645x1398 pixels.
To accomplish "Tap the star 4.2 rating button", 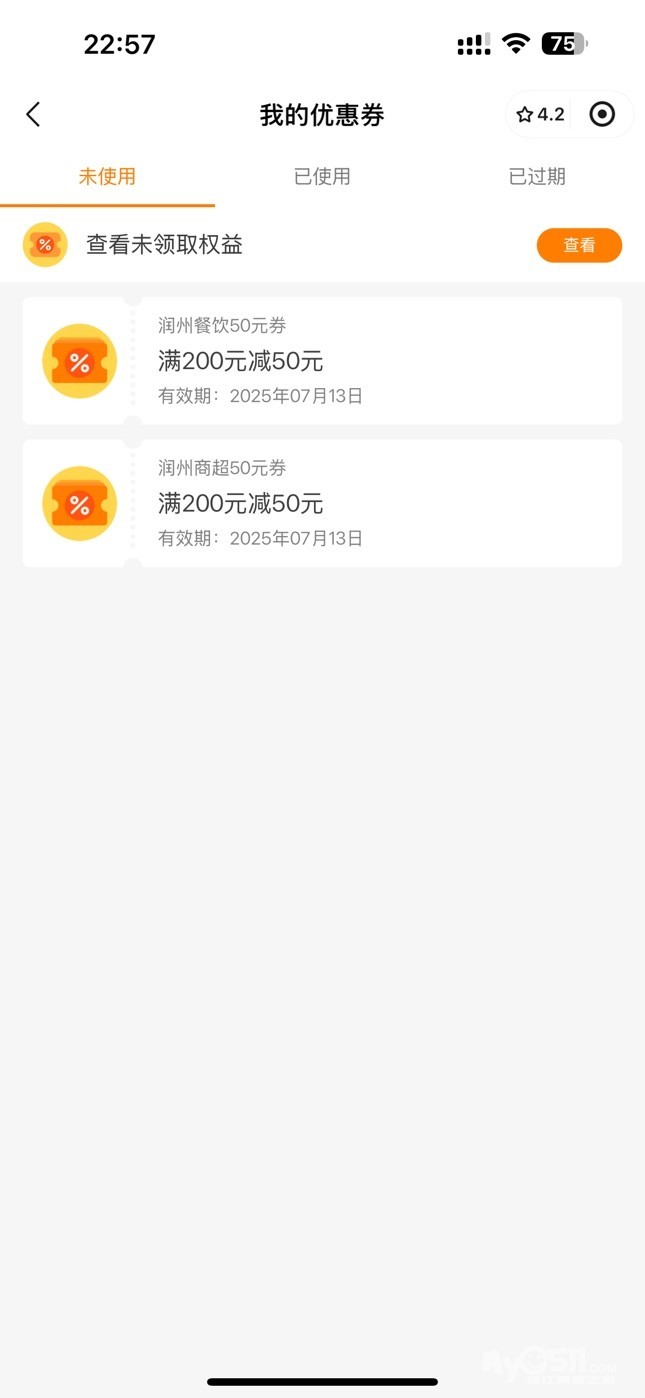I will tap(541, 115).
